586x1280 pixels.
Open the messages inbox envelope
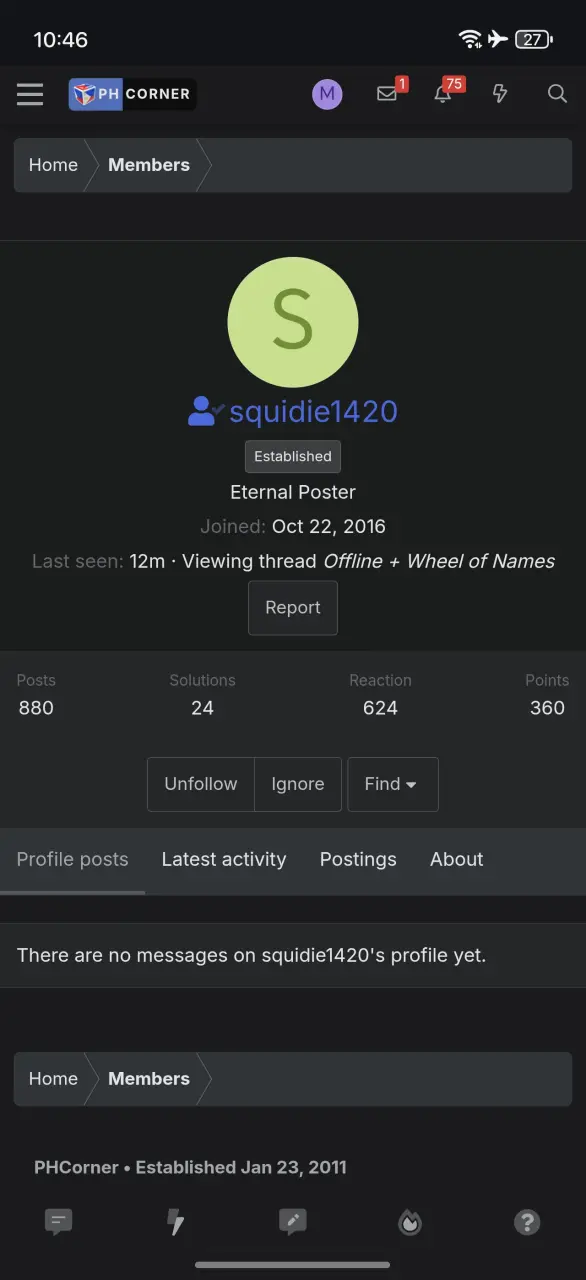pyautogui.click(x=387, y=94)
